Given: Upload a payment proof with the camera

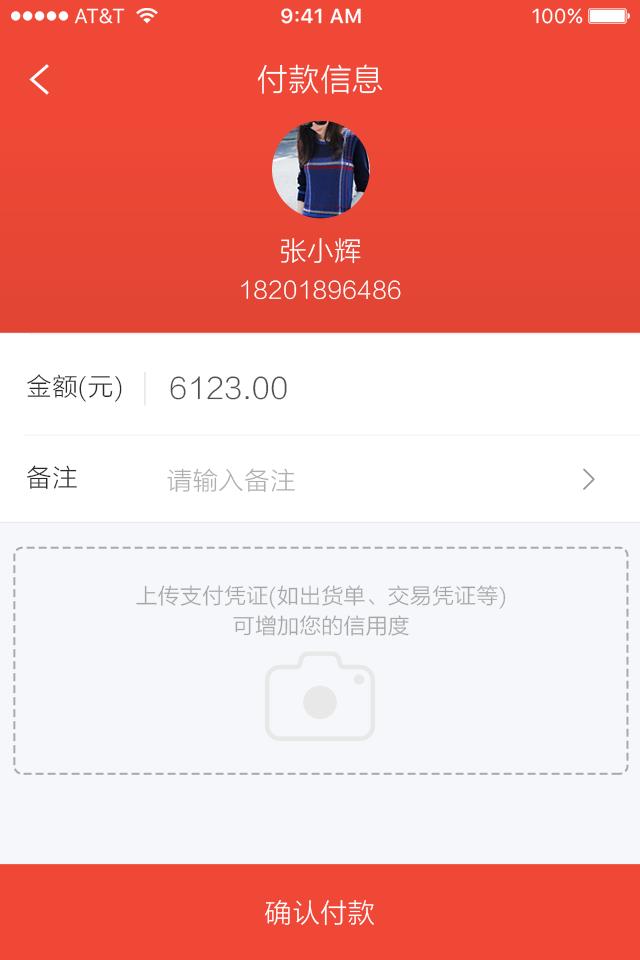Looking at the screenshot, I should pyautogui.click(x=320, y=696).
